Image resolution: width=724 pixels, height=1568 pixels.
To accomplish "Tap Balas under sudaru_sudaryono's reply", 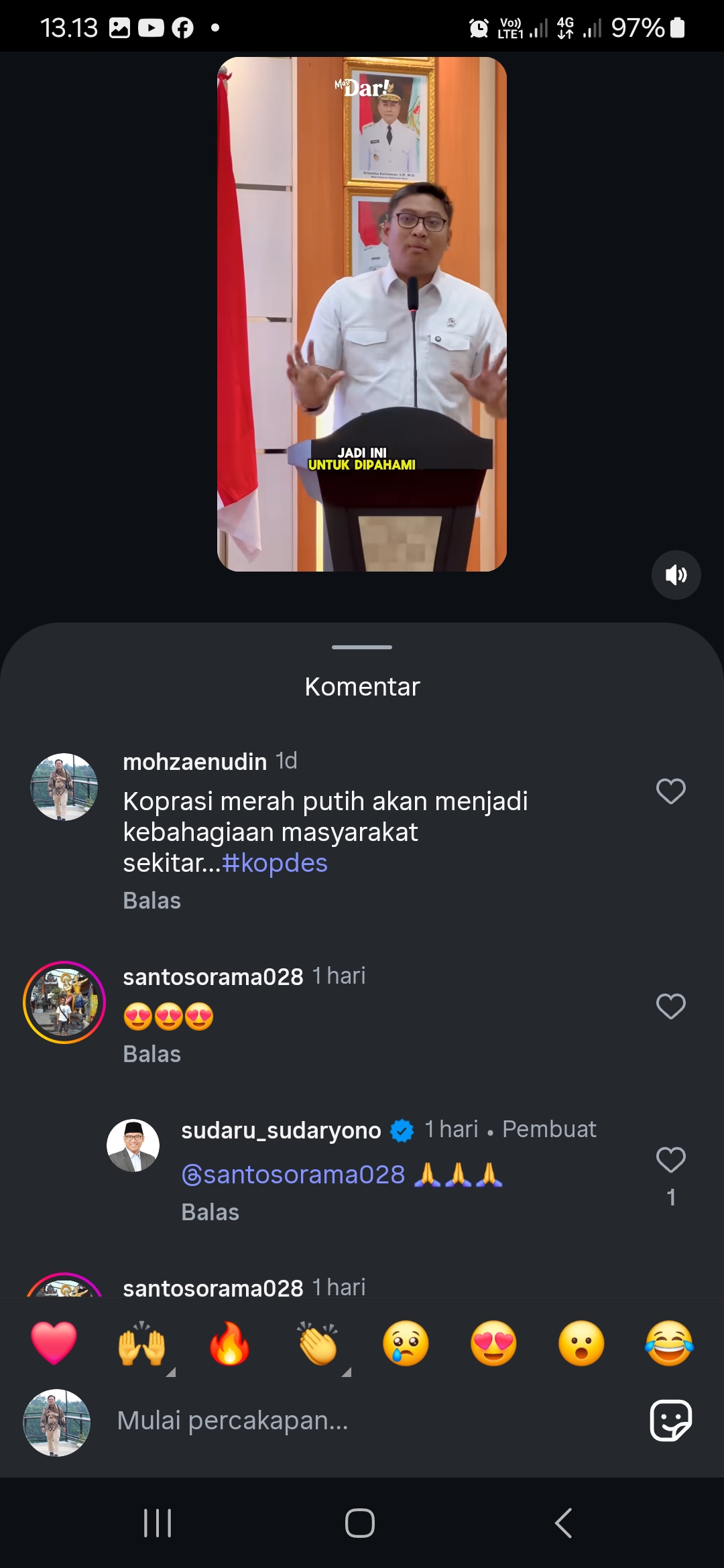I will [x=210, y=1212].
